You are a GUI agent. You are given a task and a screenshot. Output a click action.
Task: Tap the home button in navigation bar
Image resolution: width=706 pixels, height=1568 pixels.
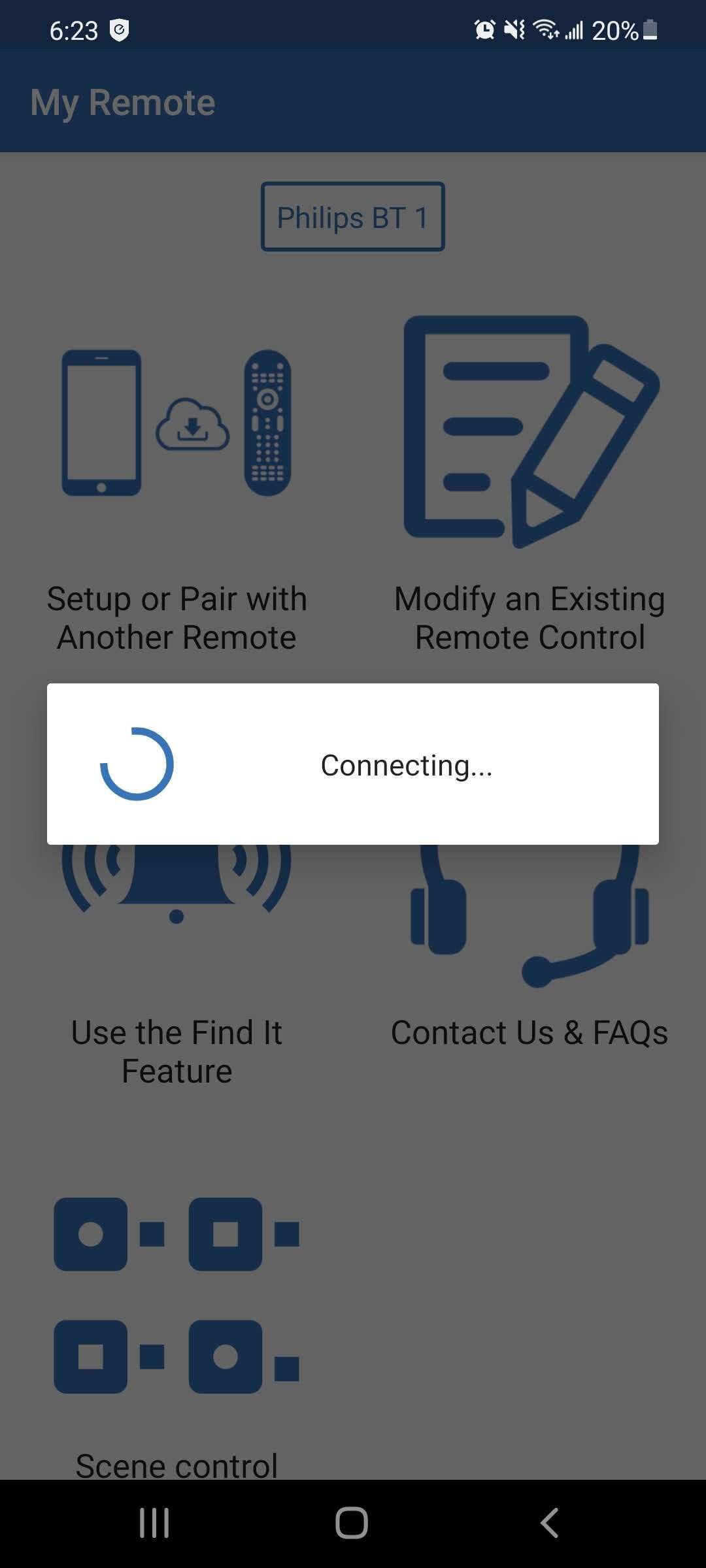point(352,1522)
